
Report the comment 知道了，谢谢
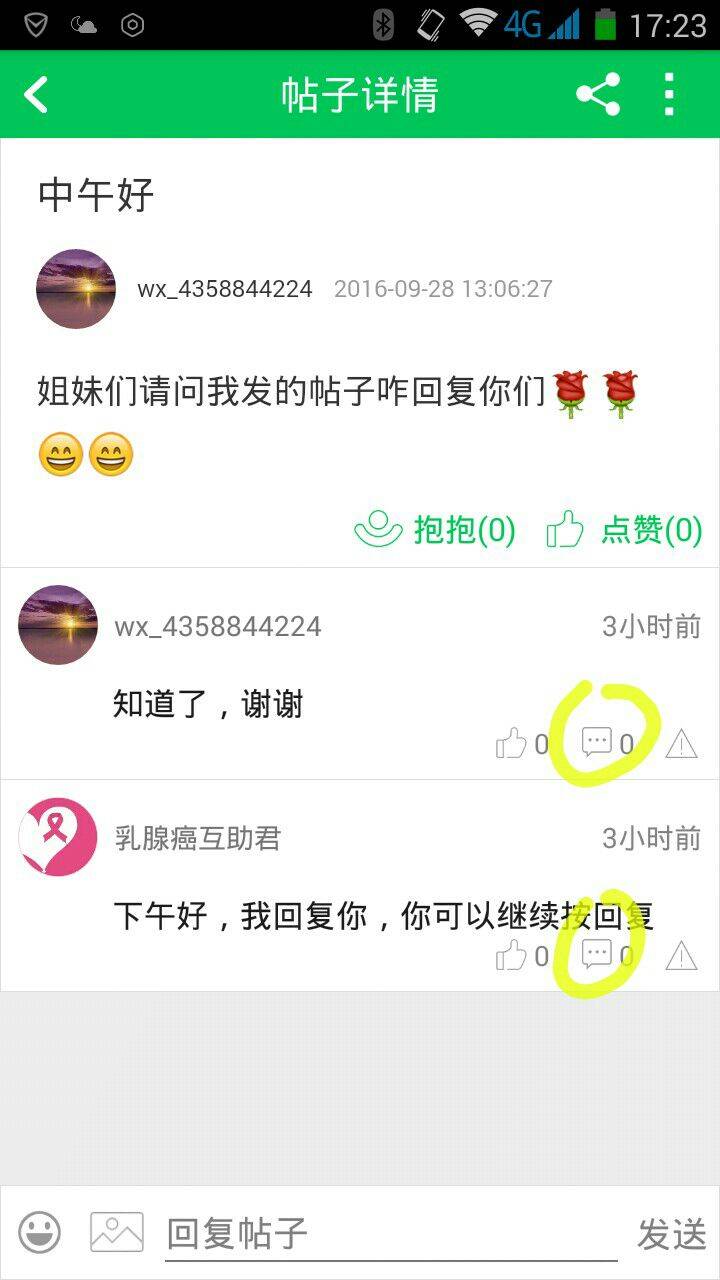[681, 744]
